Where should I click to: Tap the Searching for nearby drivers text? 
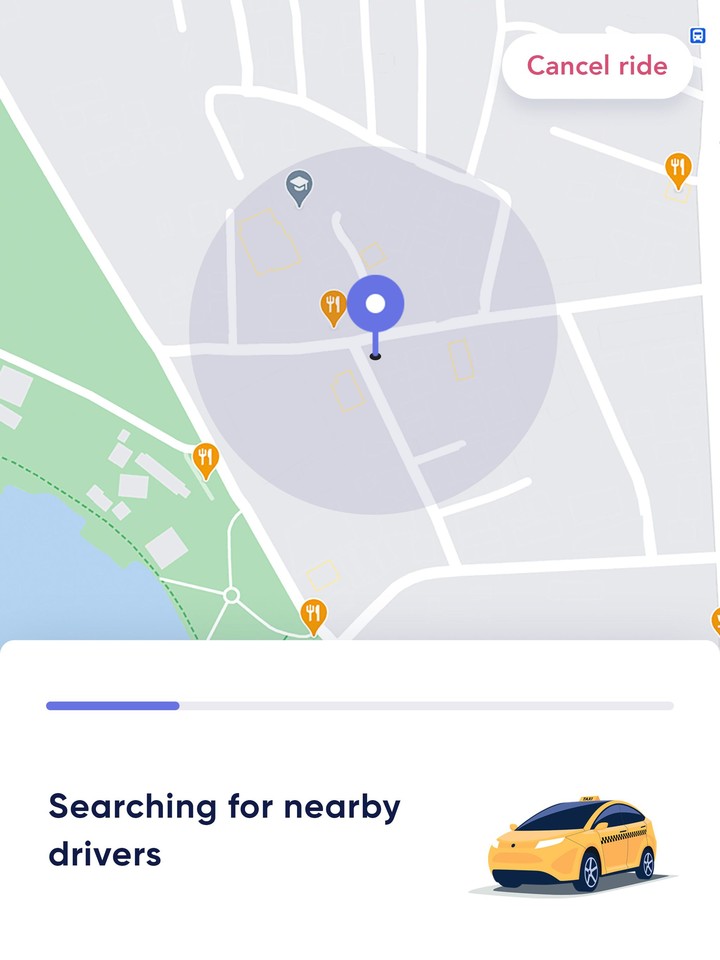(x=224, y=828)
